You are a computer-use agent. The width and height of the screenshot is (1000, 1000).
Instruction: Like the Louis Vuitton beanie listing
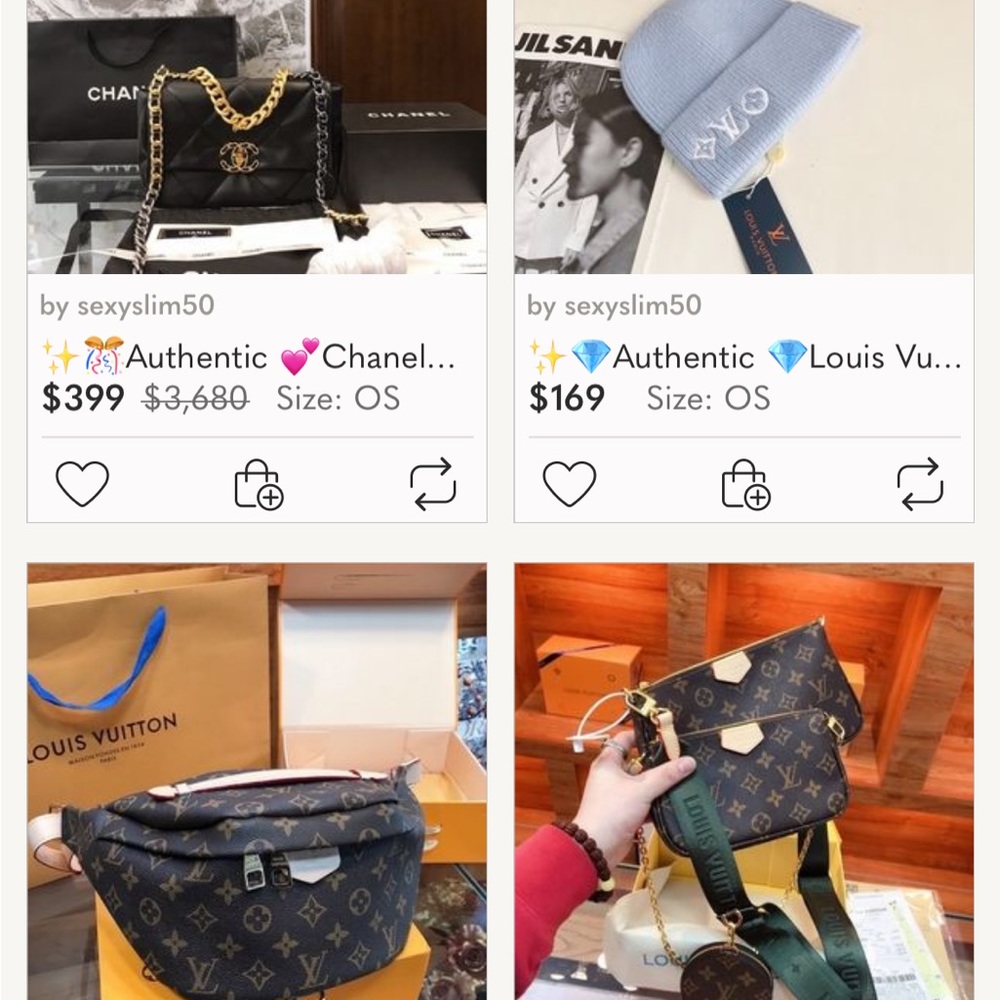click(569, 484)
